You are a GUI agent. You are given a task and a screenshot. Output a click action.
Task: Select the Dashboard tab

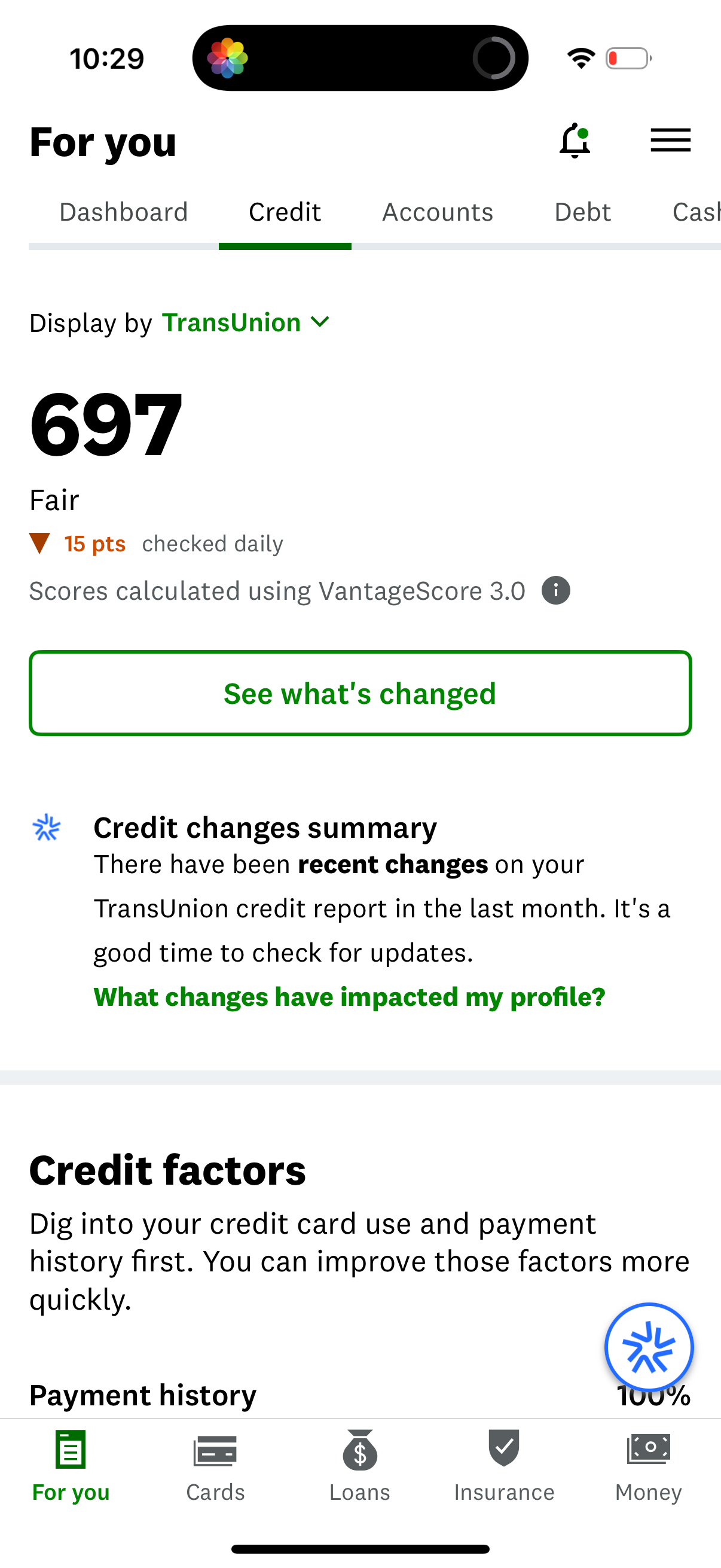point(124,212)
